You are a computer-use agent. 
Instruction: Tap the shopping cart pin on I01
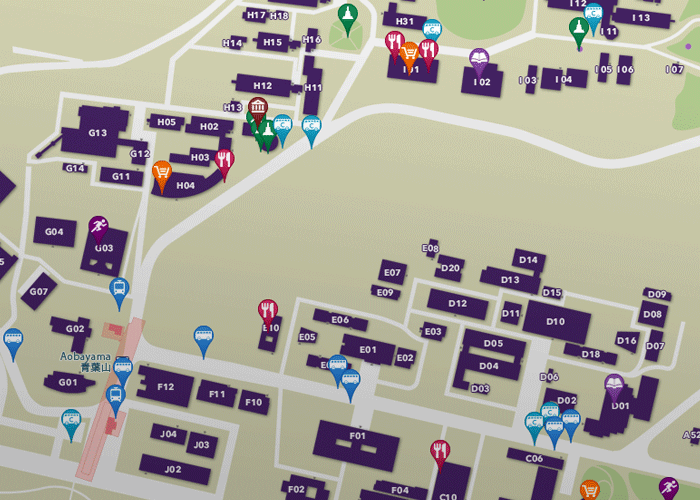(x=408, y=52)
